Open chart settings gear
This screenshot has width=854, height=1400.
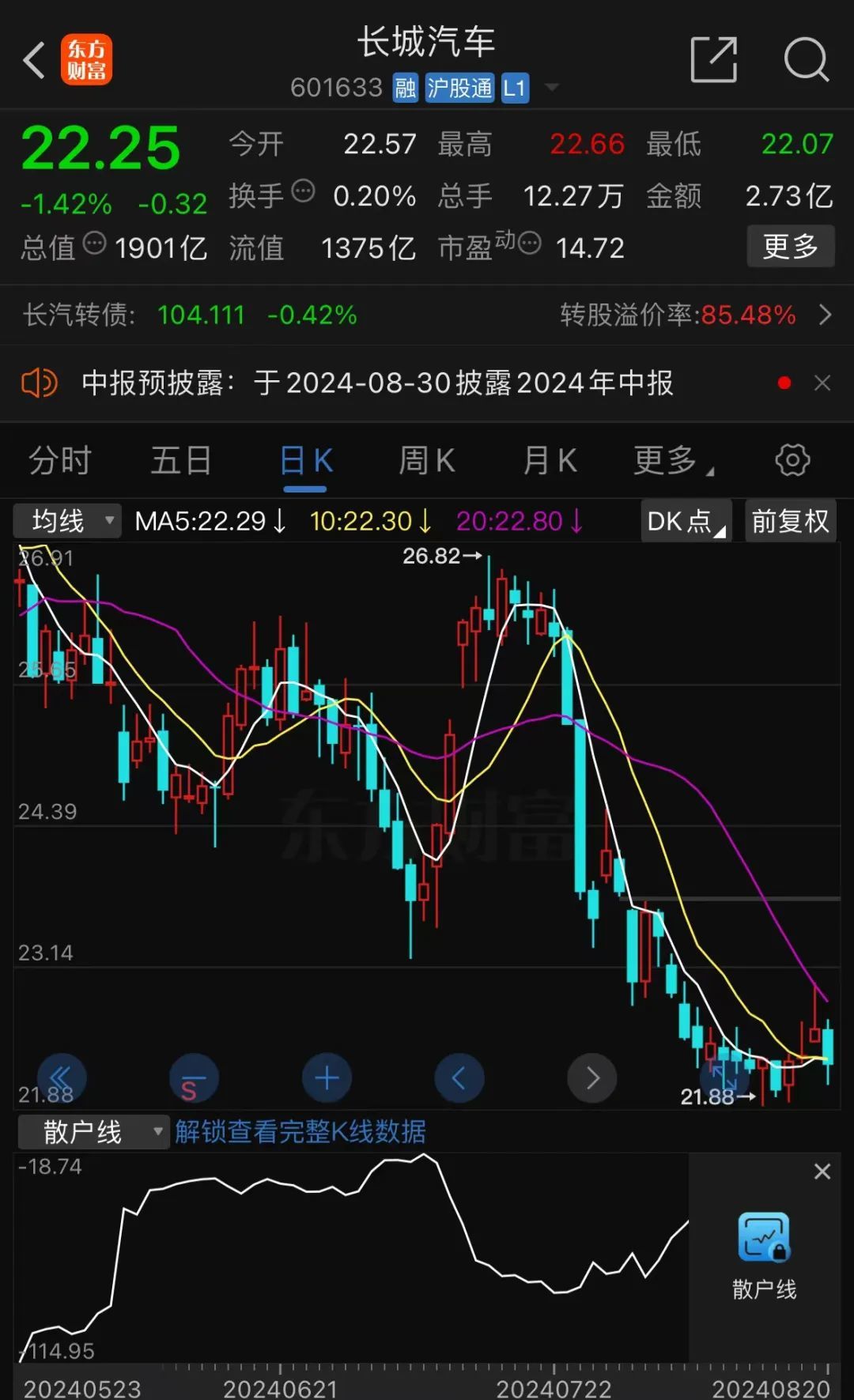(792, 460)
